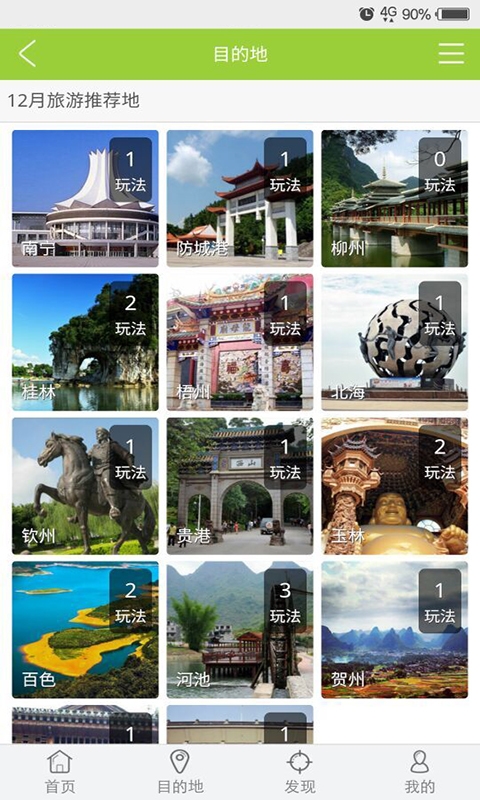480x800 pixels.
Task: Select the 贺州 destination card
Action: click(394, 630)
